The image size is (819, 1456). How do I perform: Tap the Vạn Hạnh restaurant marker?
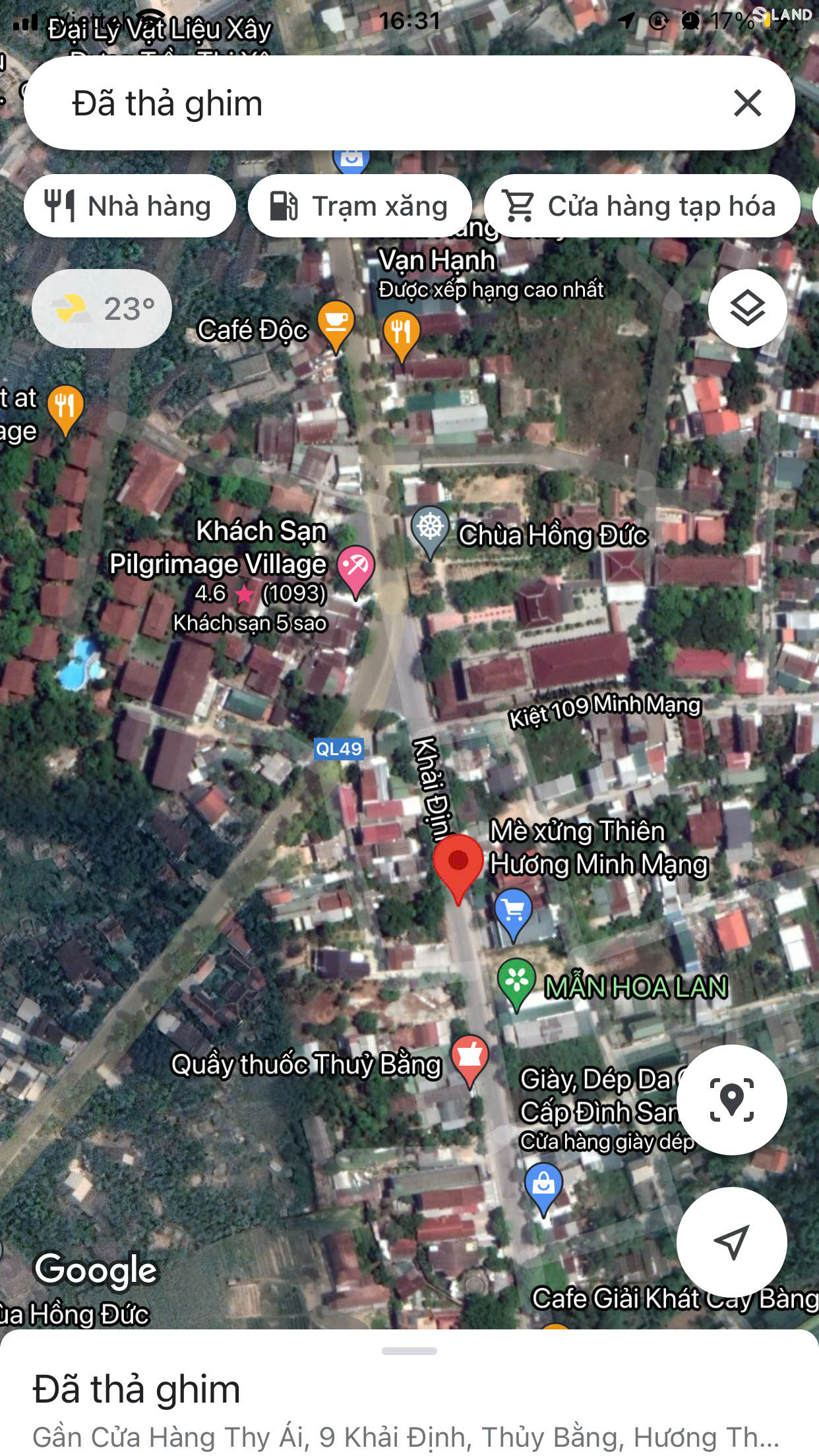point(401,336)
